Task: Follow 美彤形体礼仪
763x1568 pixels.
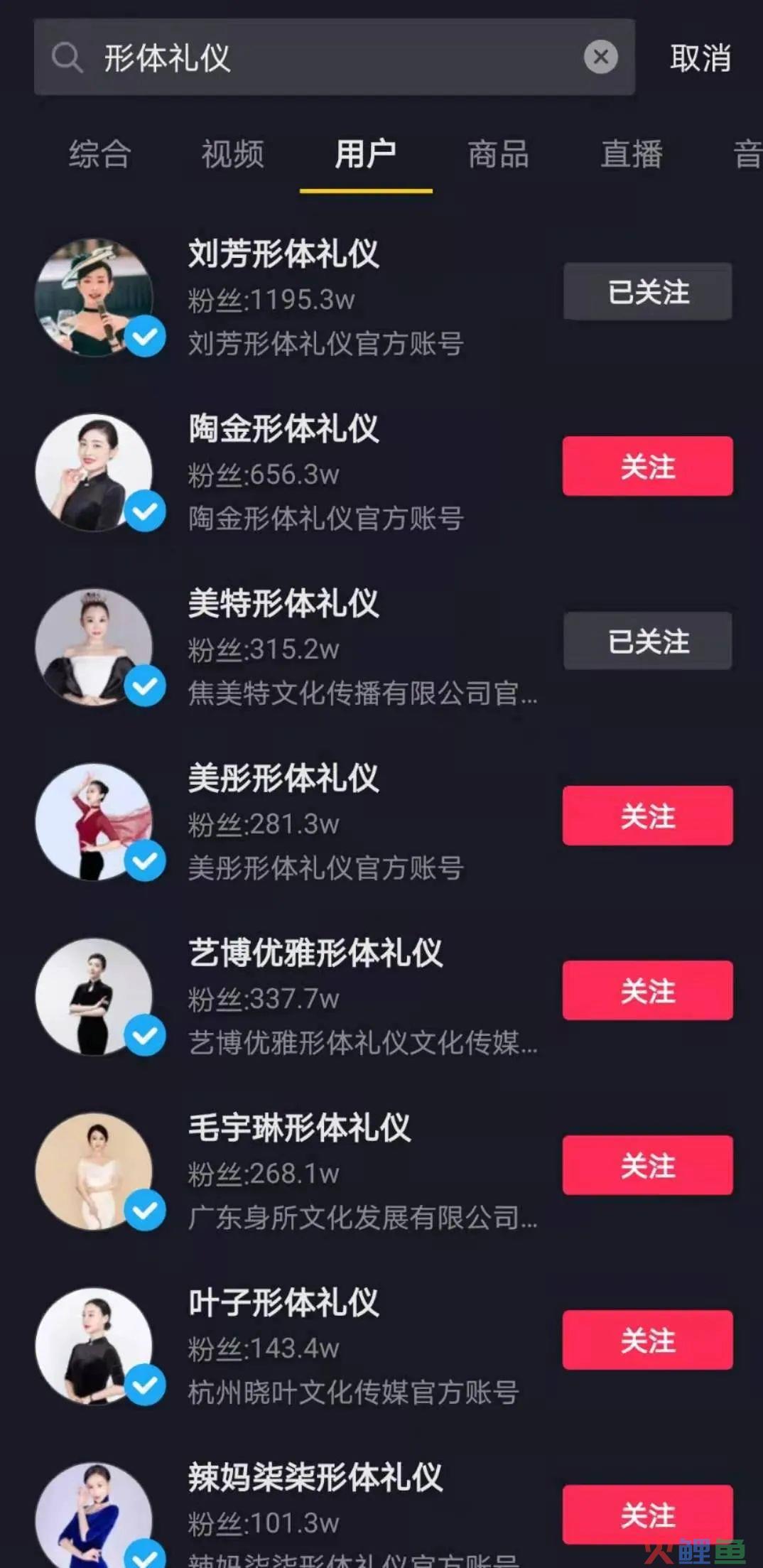Action: 648,816
